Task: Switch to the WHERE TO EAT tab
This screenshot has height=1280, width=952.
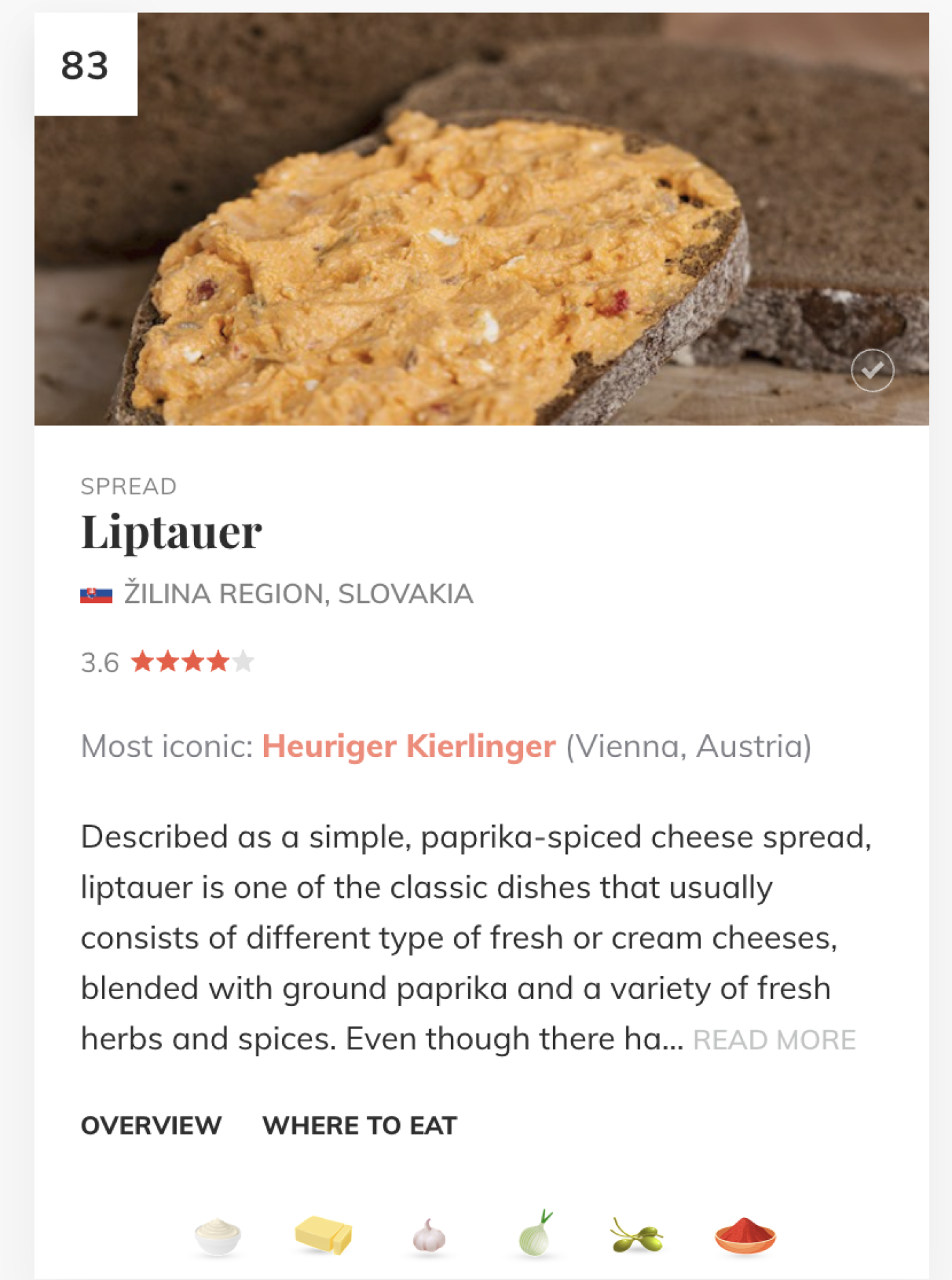Action: click(360, 1126)
